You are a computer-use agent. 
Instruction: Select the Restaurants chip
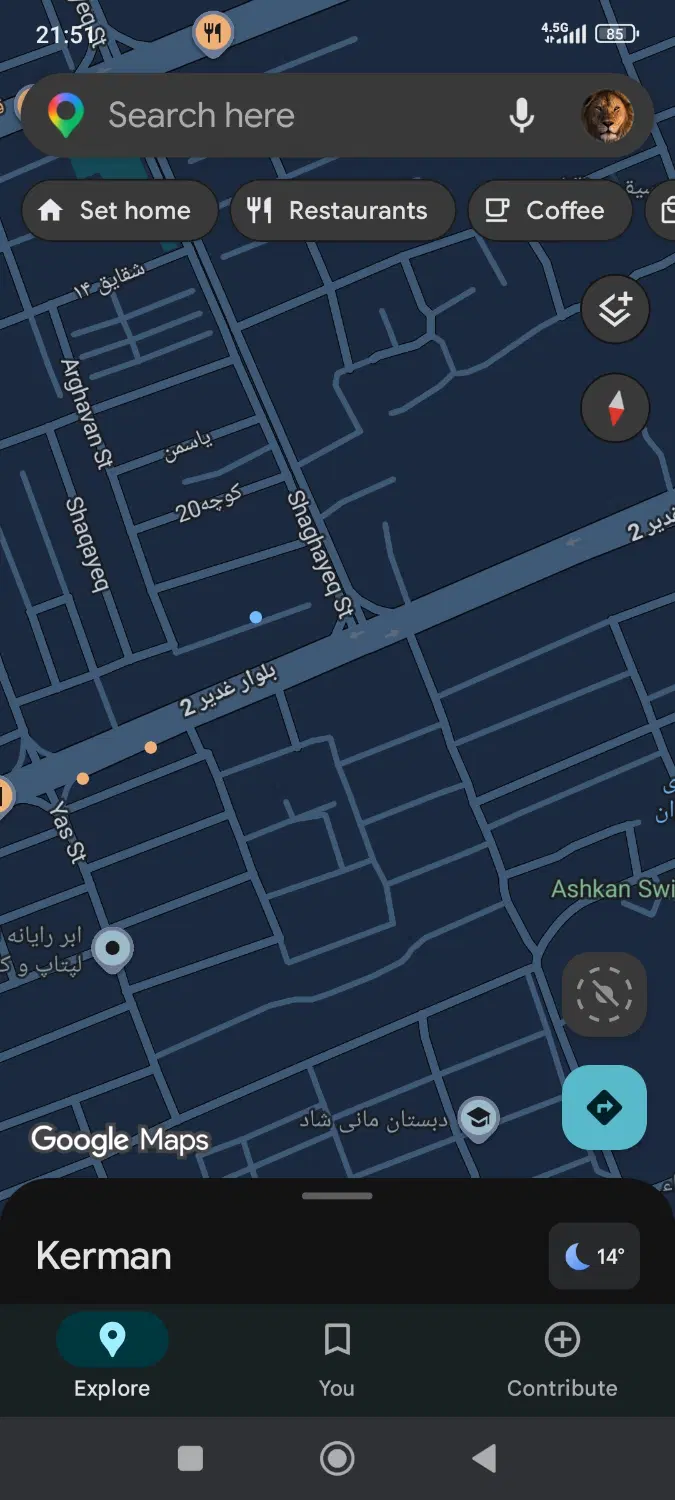click(343, 210)
